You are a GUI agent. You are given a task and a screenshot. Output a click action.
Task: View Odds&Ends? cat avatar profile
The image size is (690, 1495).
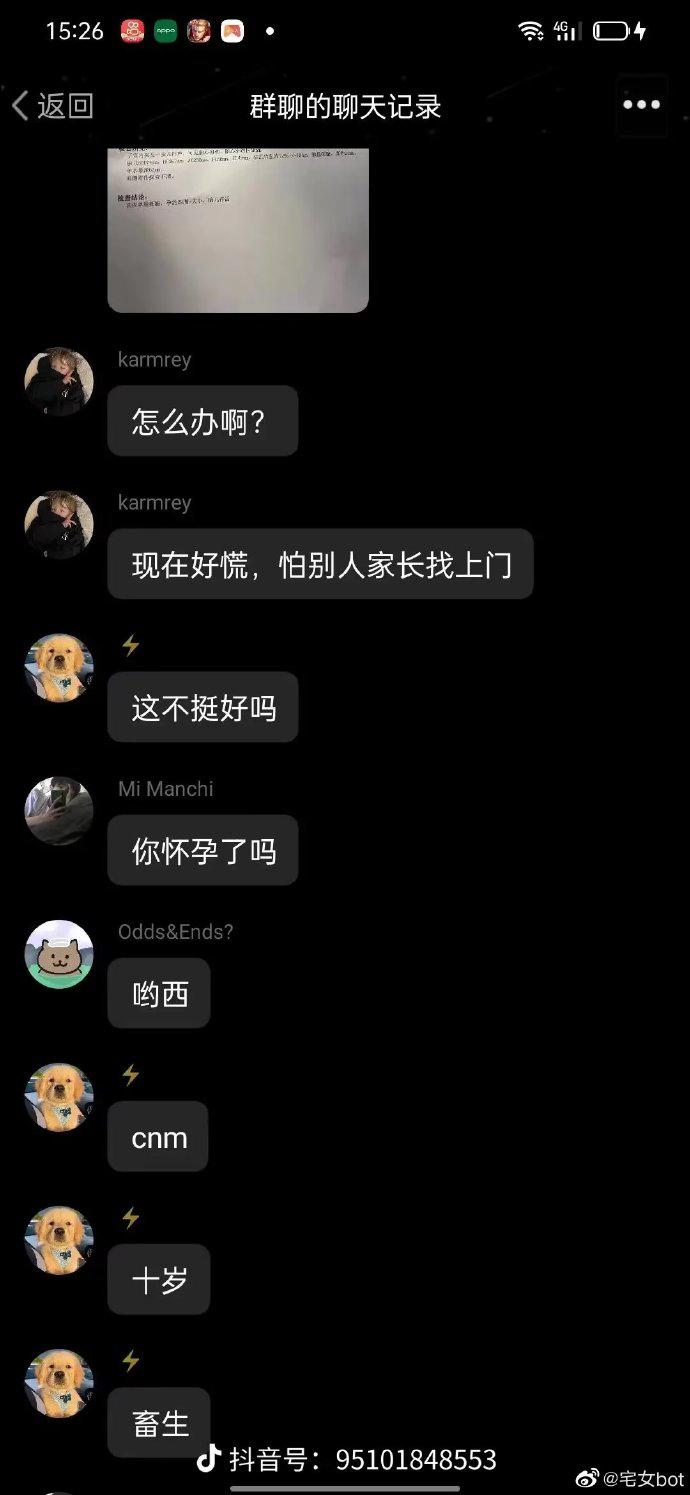click(59, 954)
